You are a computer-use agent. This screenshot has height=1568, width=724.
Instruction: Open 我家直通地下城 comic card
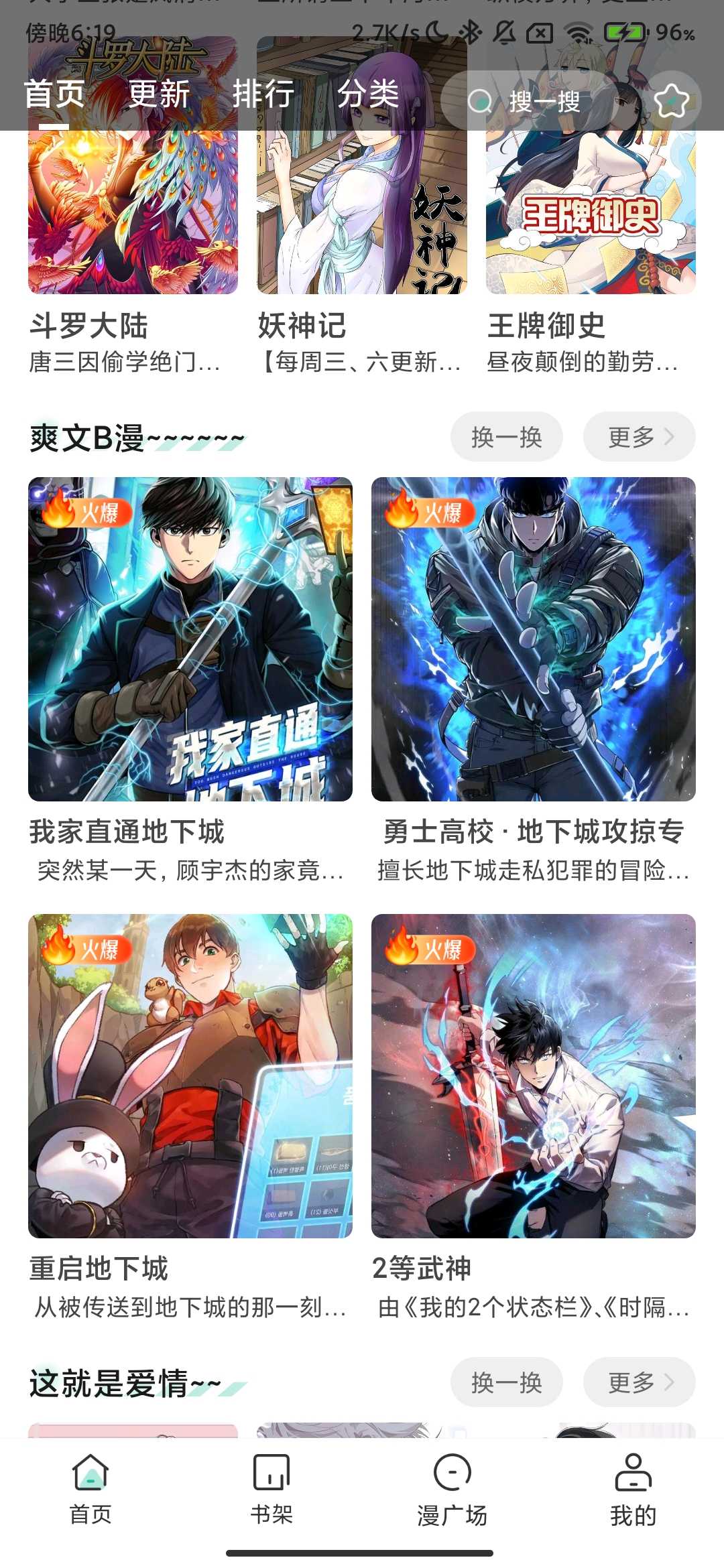pos(190,639)
